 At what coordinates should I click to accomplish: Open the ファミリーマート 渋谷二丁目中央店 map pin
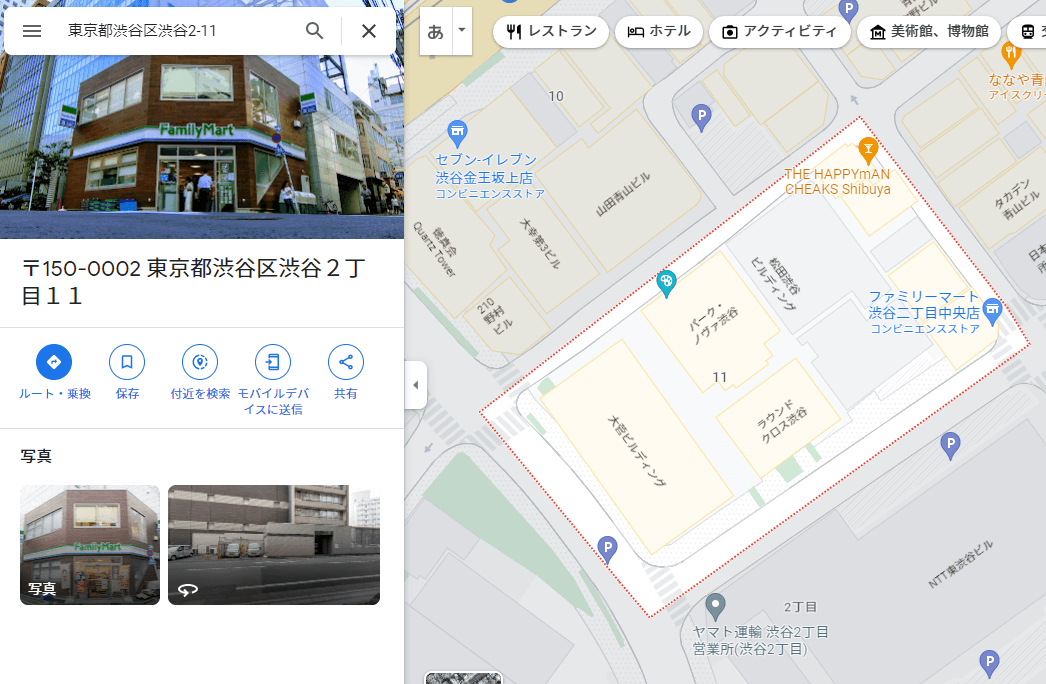point(992,308)
